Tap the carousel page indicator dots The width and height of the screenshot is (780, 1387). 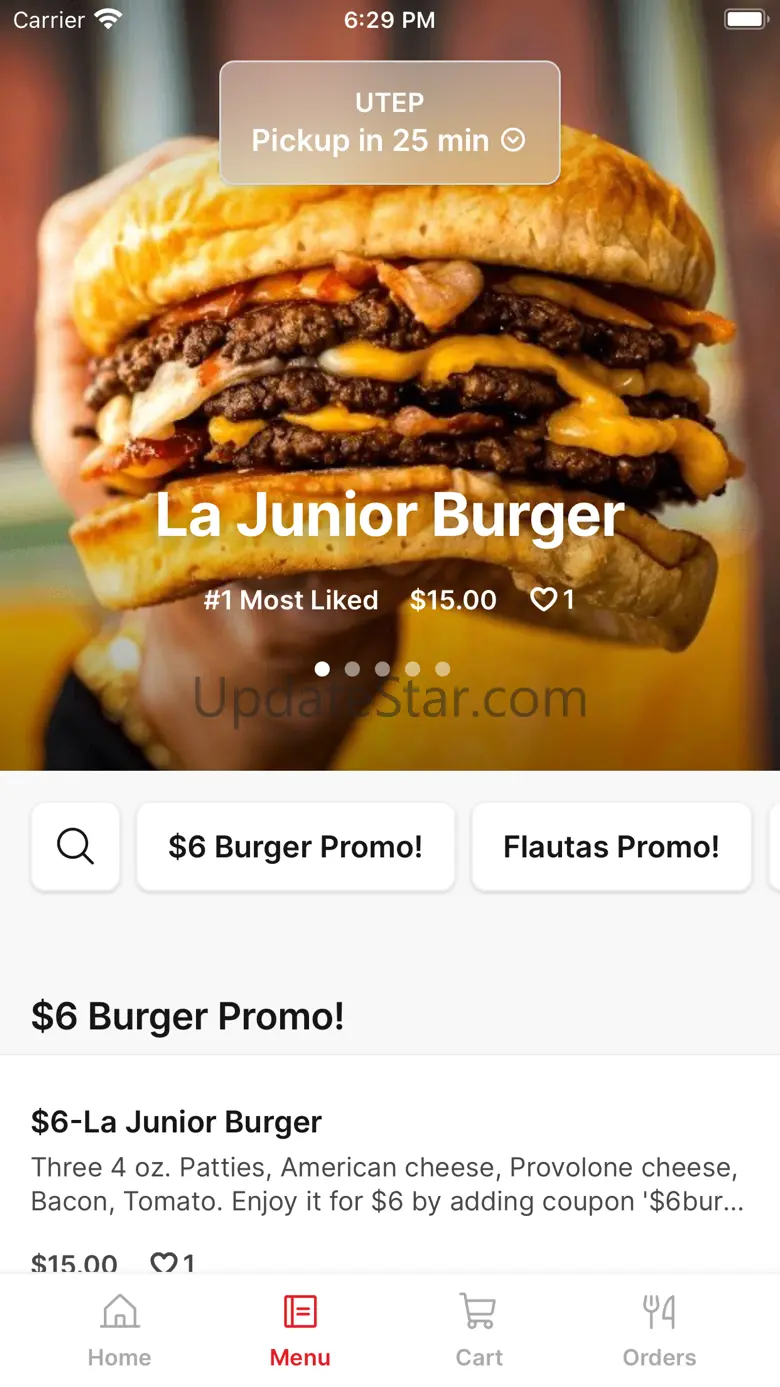click(382, 669)
